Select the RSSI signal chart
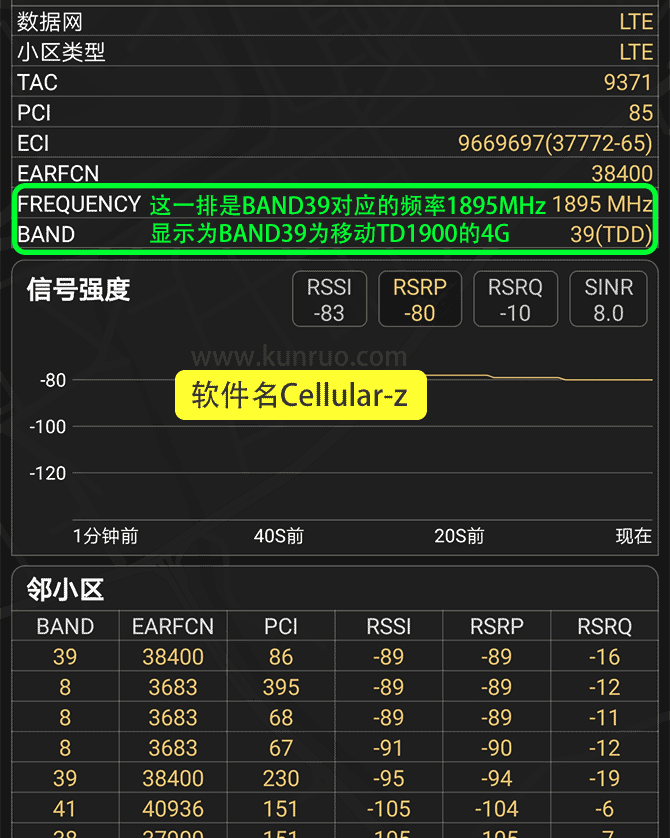Screen dimensions: 670x838 point(329,299)
